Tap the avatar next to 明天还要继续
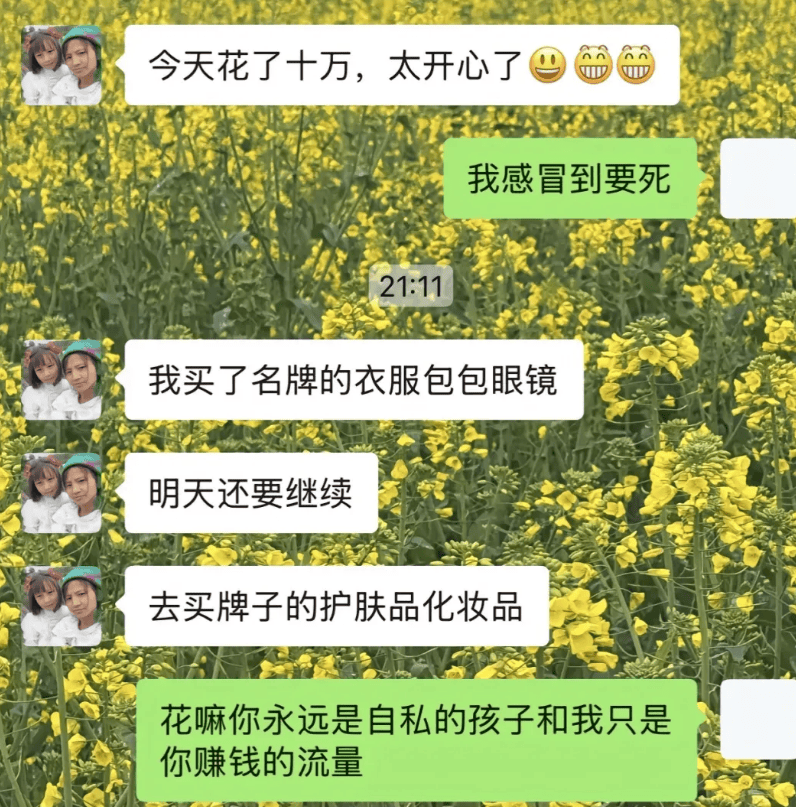The height and width of the screenshot is (807, 796). pyautogui.click(x=62, y=492)
